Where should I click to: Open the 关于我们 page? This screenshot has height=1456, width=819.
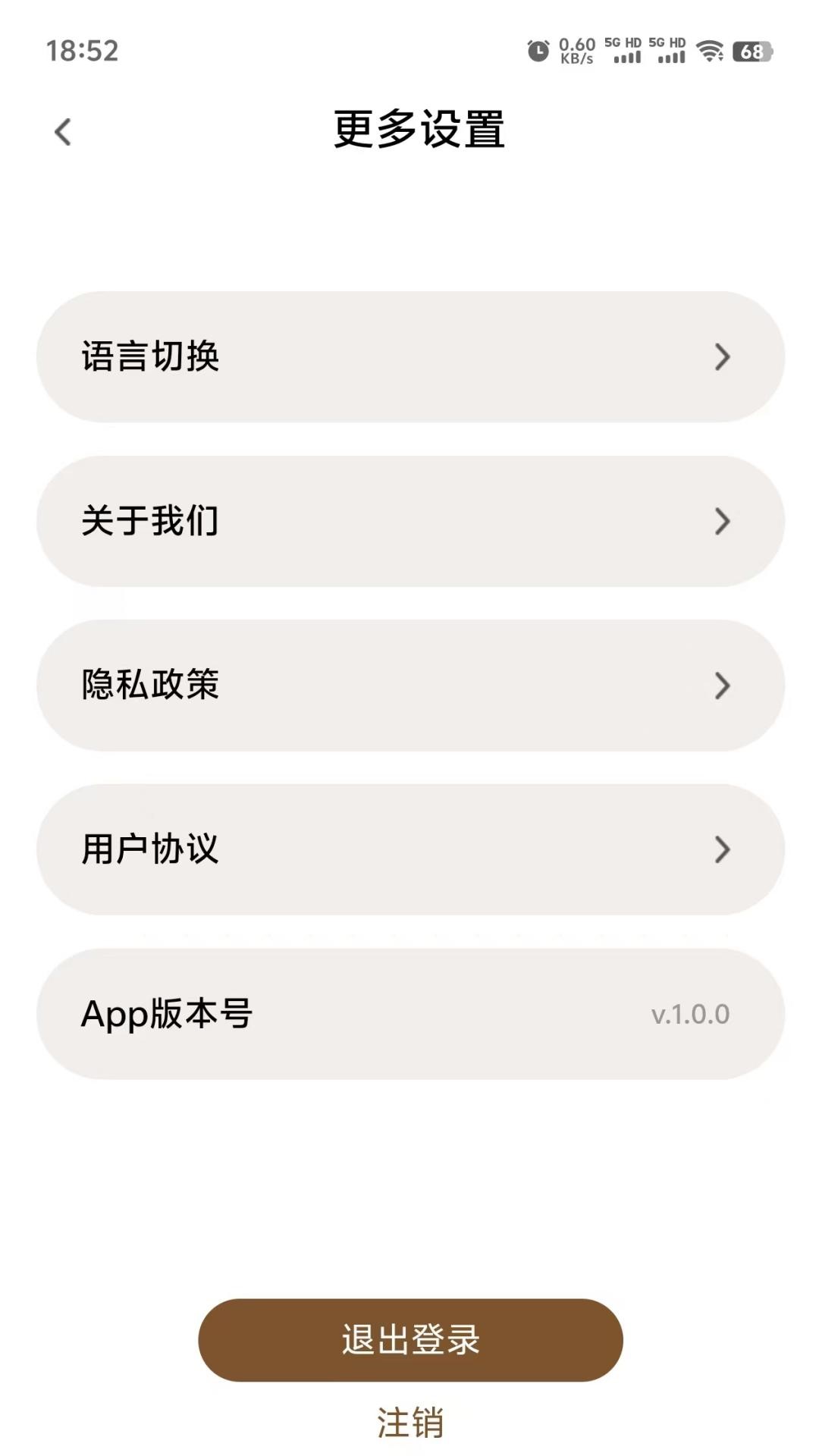(409, 521)
